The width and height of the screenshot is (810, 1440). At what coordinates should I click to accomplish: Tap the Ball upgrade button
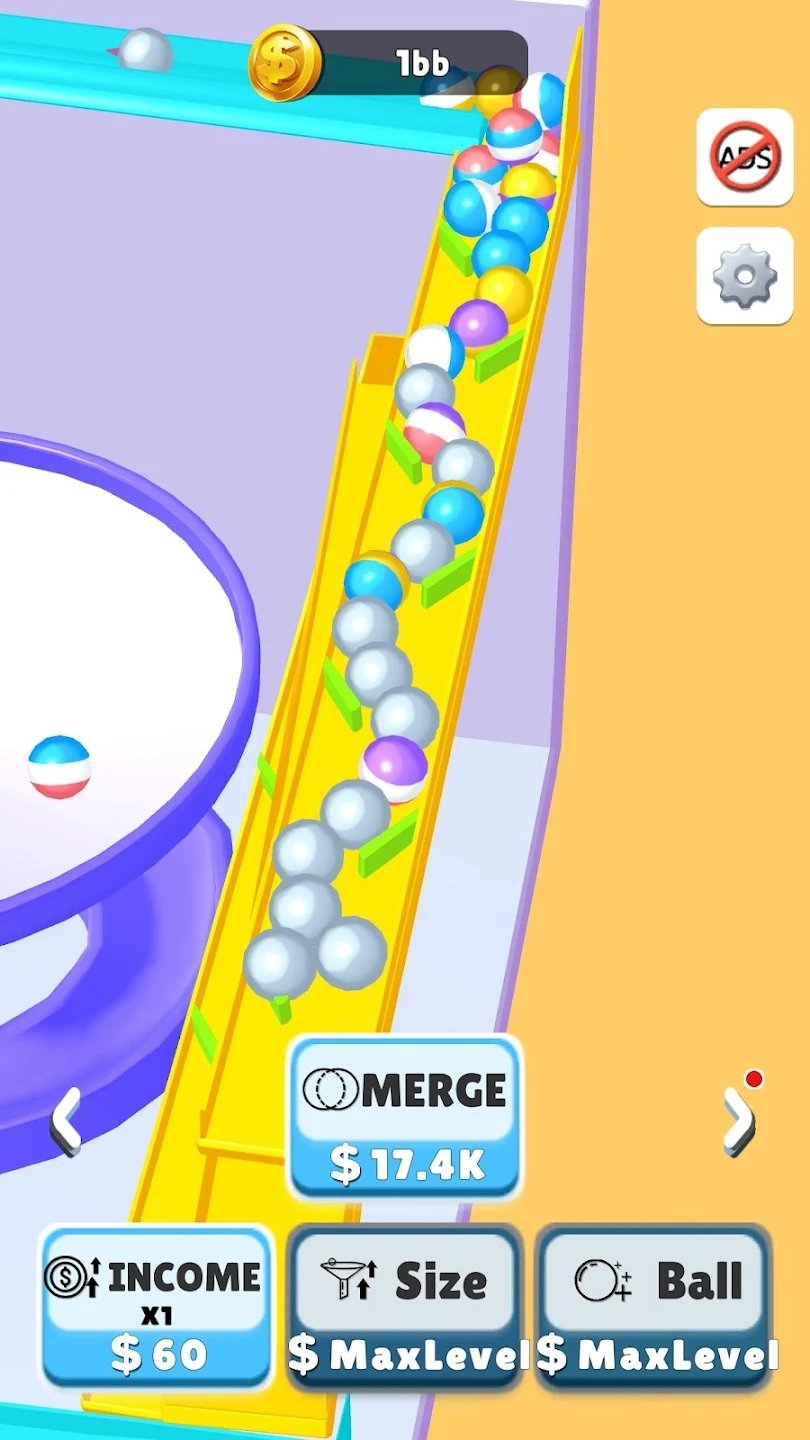pyautogui.click(x=655, y=1307)
